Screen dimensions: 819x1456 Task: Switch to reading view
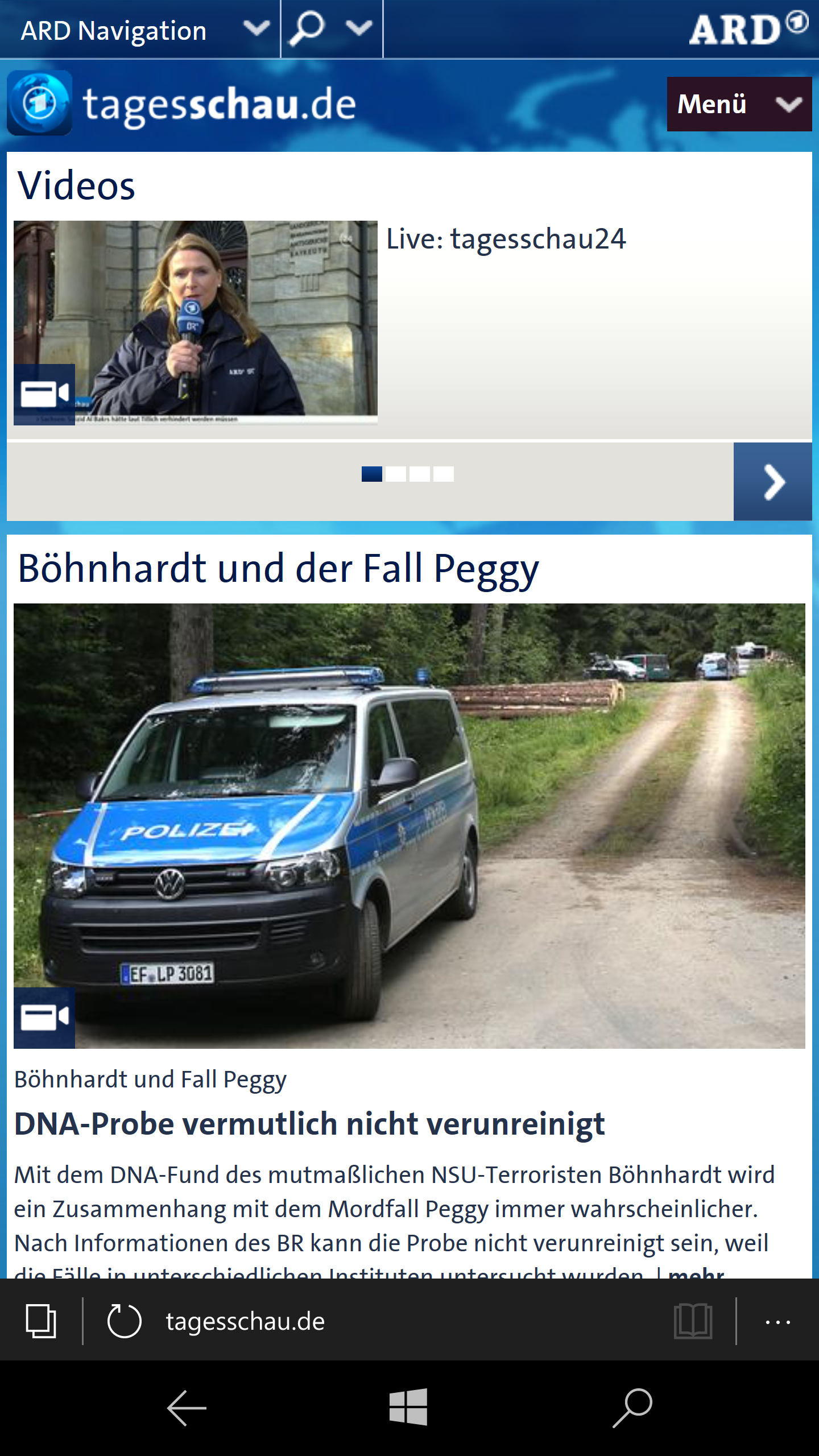pyautogui.click(x=693, y=1321)
